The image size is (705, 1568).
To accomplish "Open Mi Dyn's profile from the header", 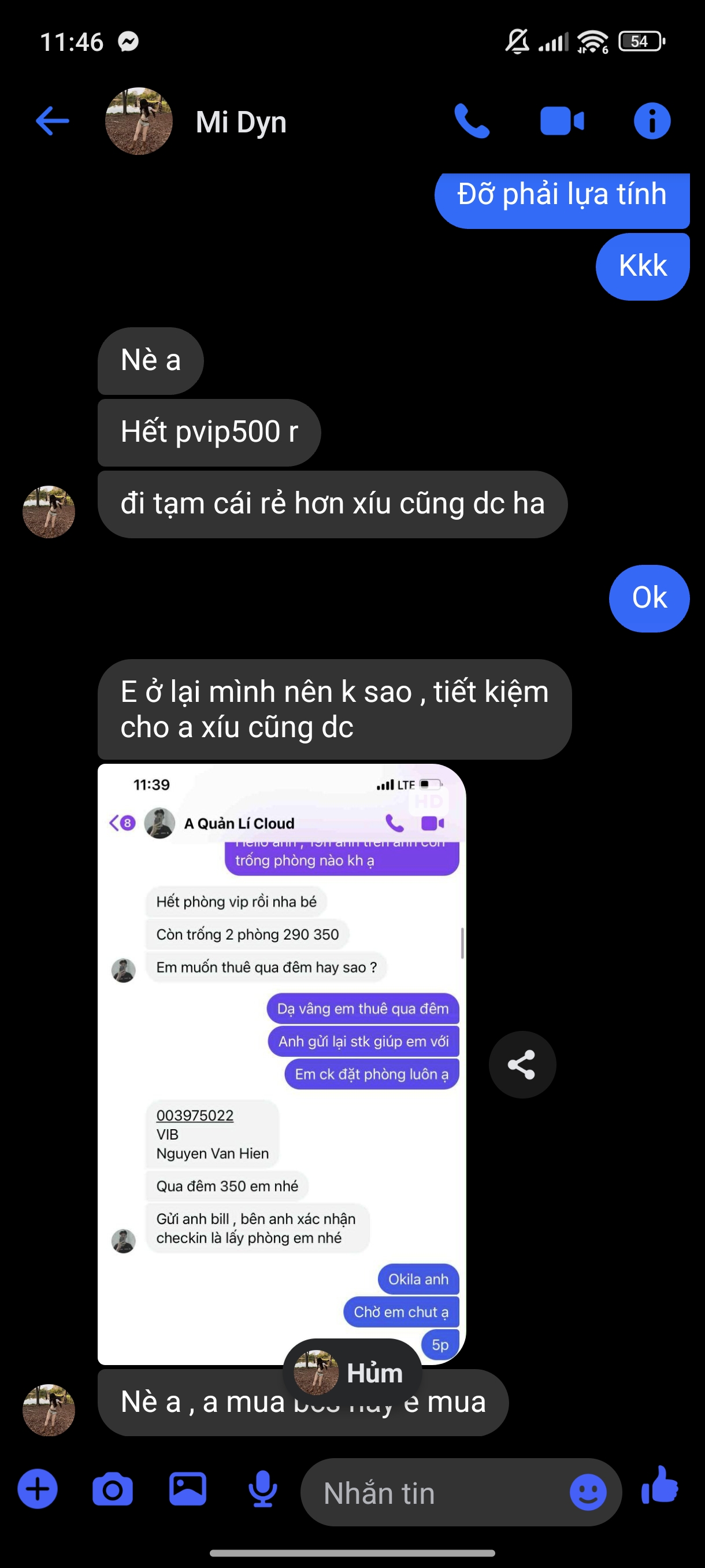I will [x=240, y=122].
